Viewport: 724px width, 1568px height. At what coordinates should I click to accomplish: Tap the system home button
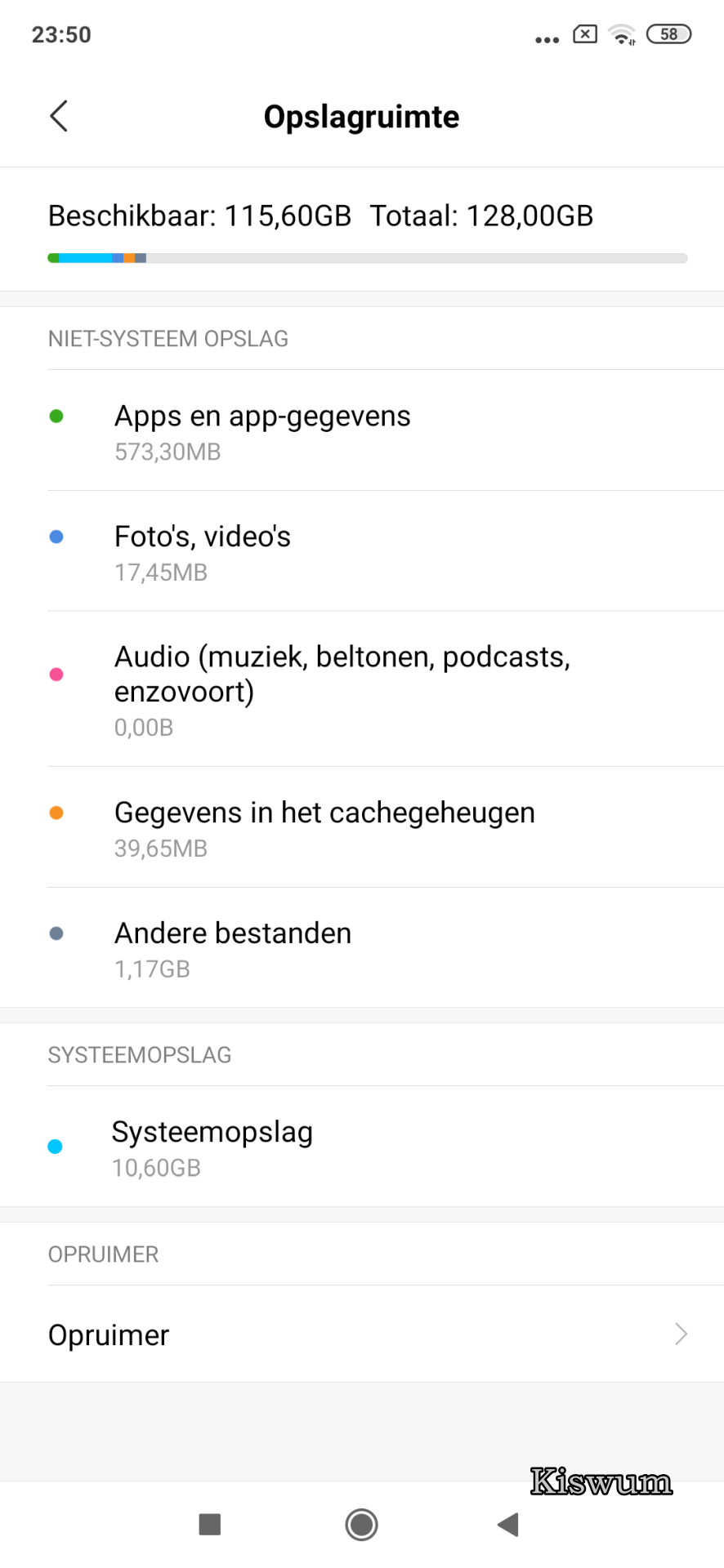361,1524
